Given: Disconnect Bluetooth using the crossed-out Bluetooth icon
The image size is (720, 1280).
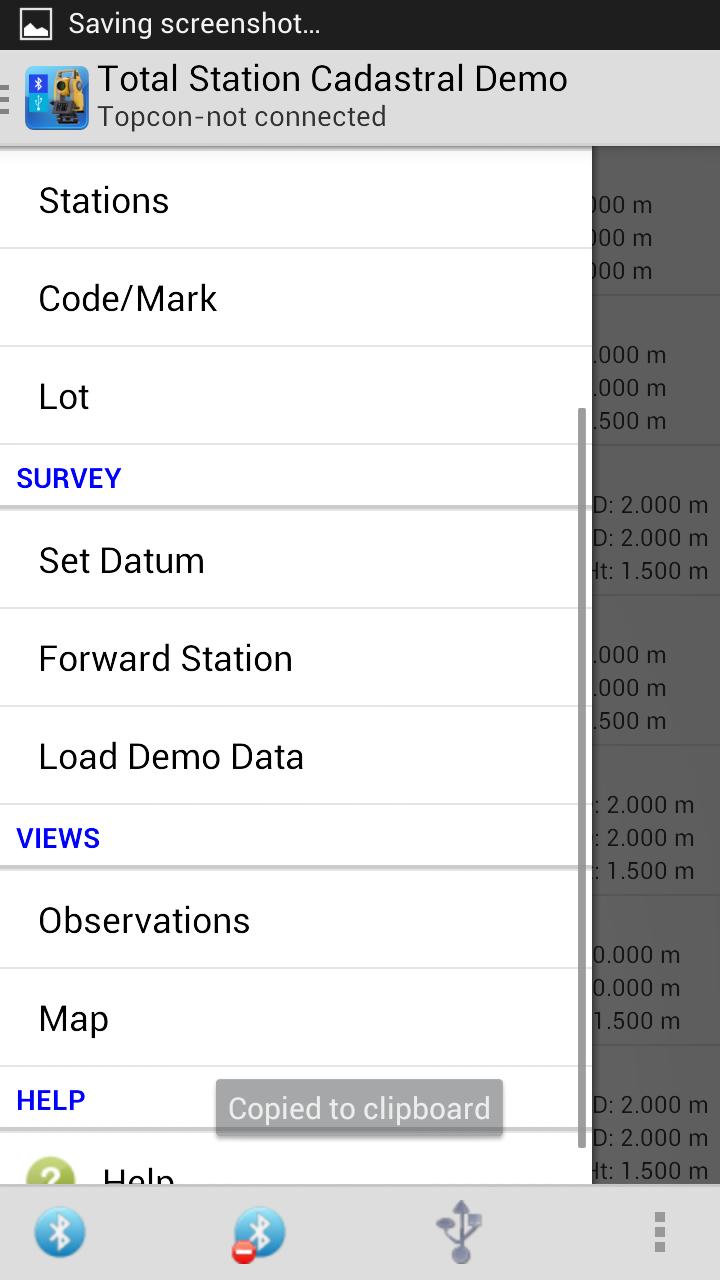Looking at the screenshot, I should pyautogui.click(x=258, y=1230).
